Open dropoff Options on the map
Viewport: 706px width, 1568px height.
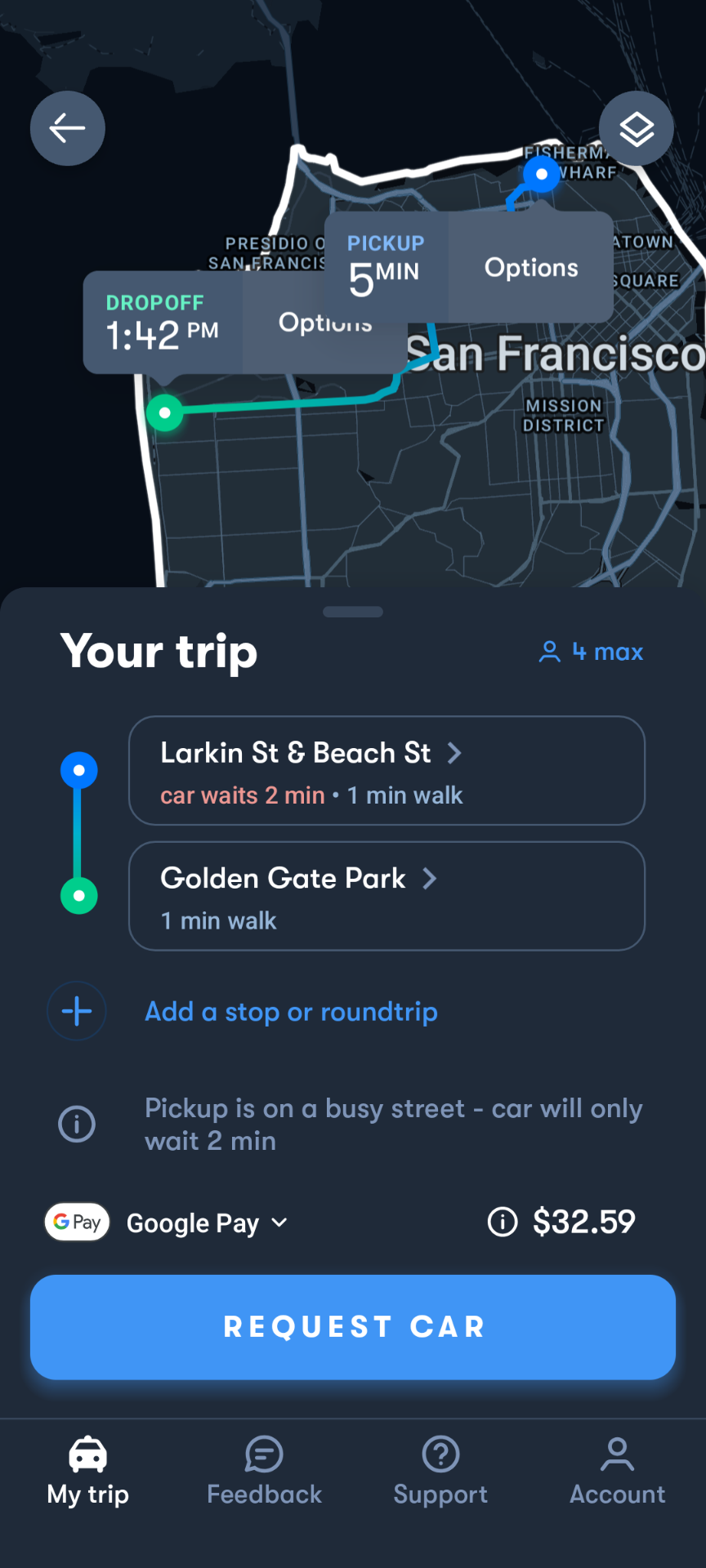325,323
